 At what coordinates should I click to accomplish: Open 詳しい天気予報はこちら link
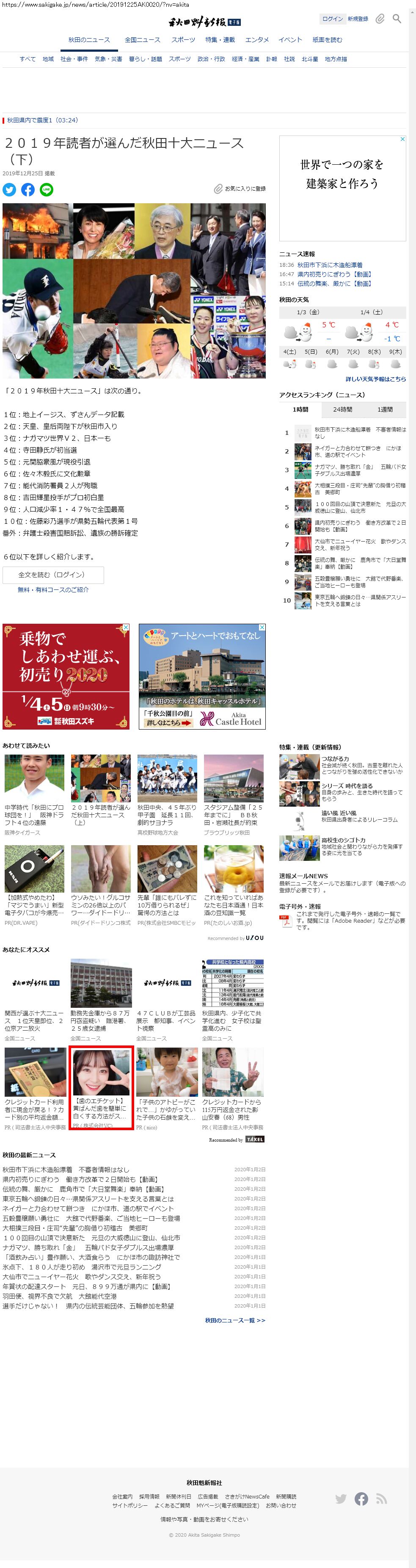375,379
